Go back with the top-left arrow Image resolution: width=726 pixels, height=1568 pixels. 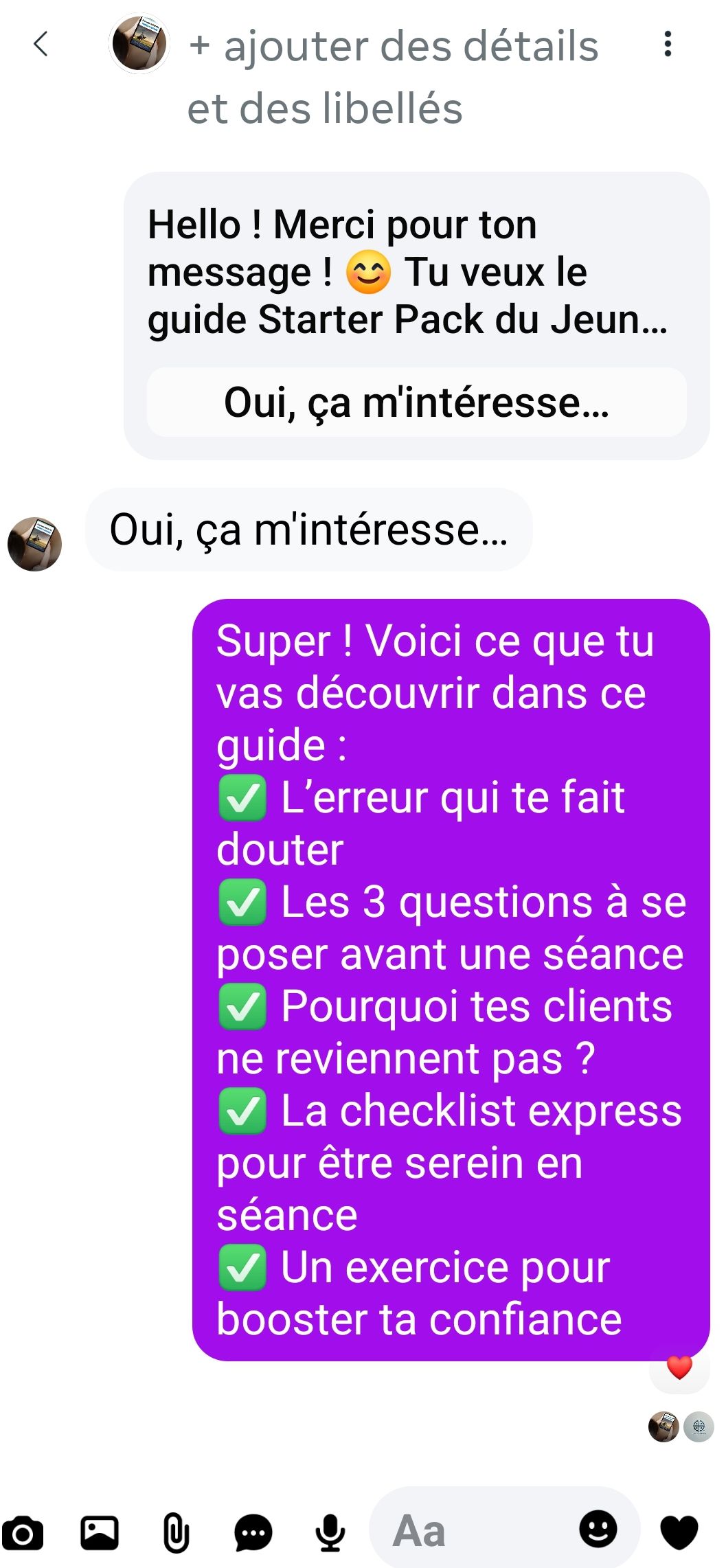click(41, 45)
